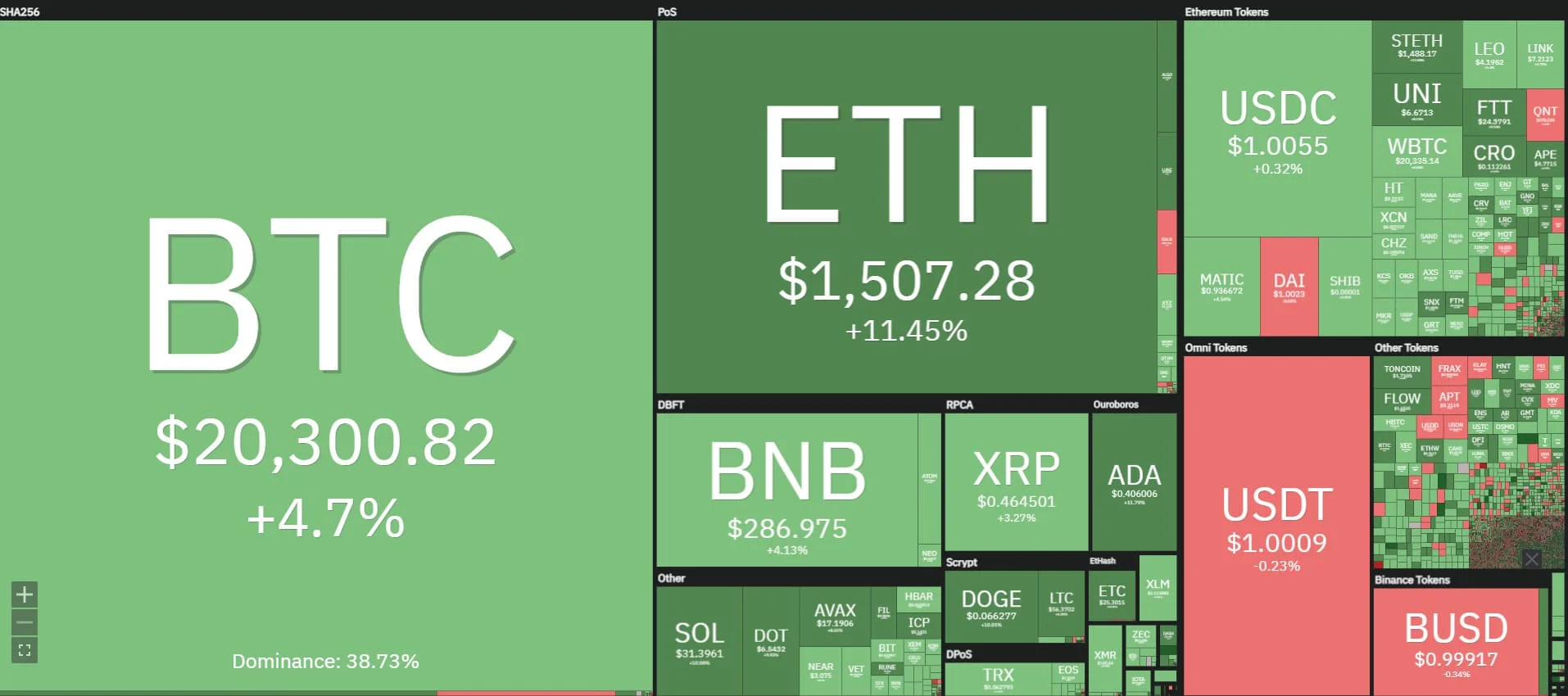Open the red USDT tile
This screenshot has height=696, width=1568.
(1276, 524)
